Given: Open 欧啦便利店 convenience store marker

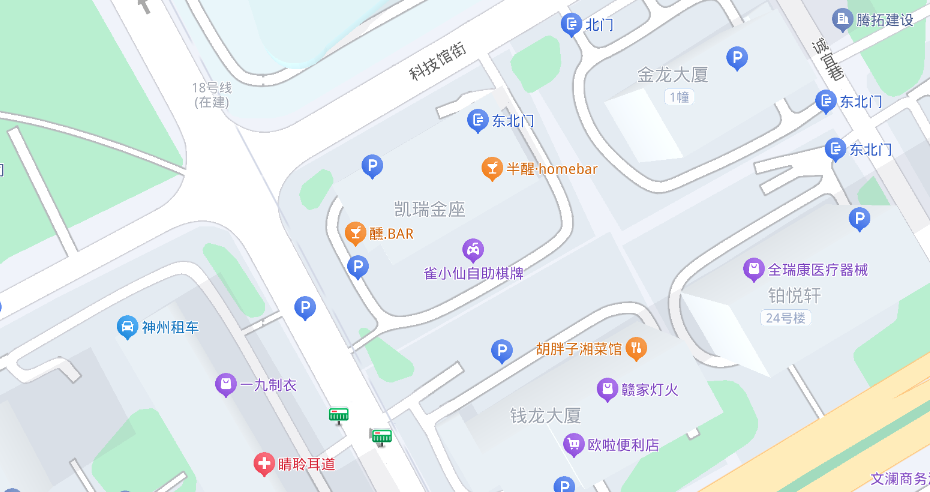Looking at the screenshot, I should pos(573,444).
